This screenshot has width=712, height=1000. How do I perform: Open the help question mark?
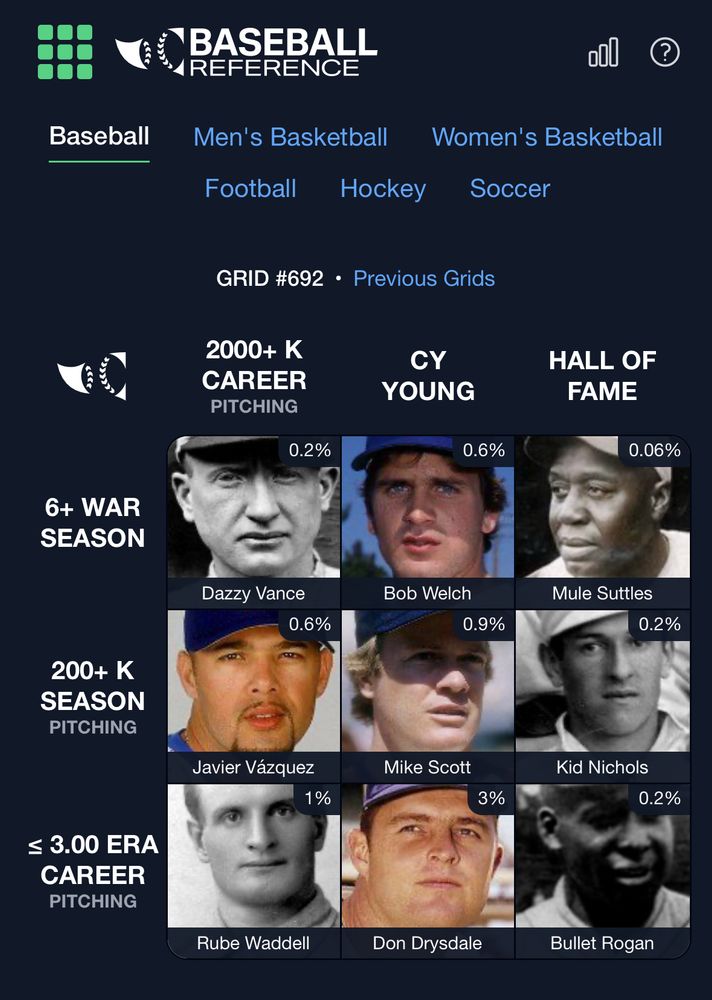pos(665,52)
